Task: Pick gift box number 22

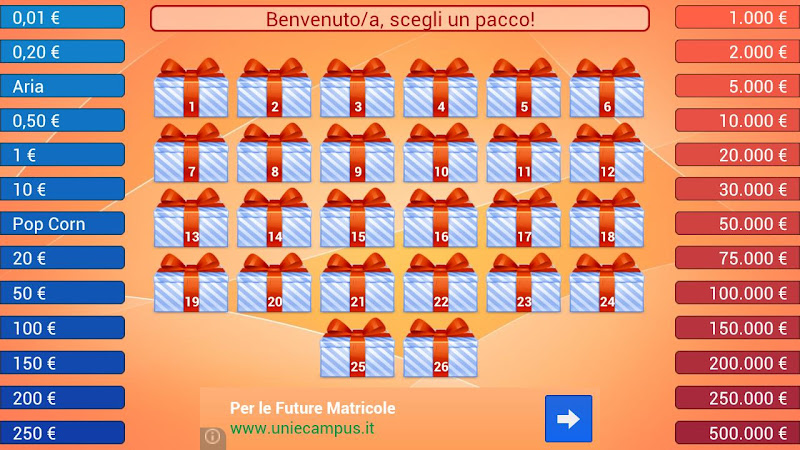Action: tap(441, 284)
